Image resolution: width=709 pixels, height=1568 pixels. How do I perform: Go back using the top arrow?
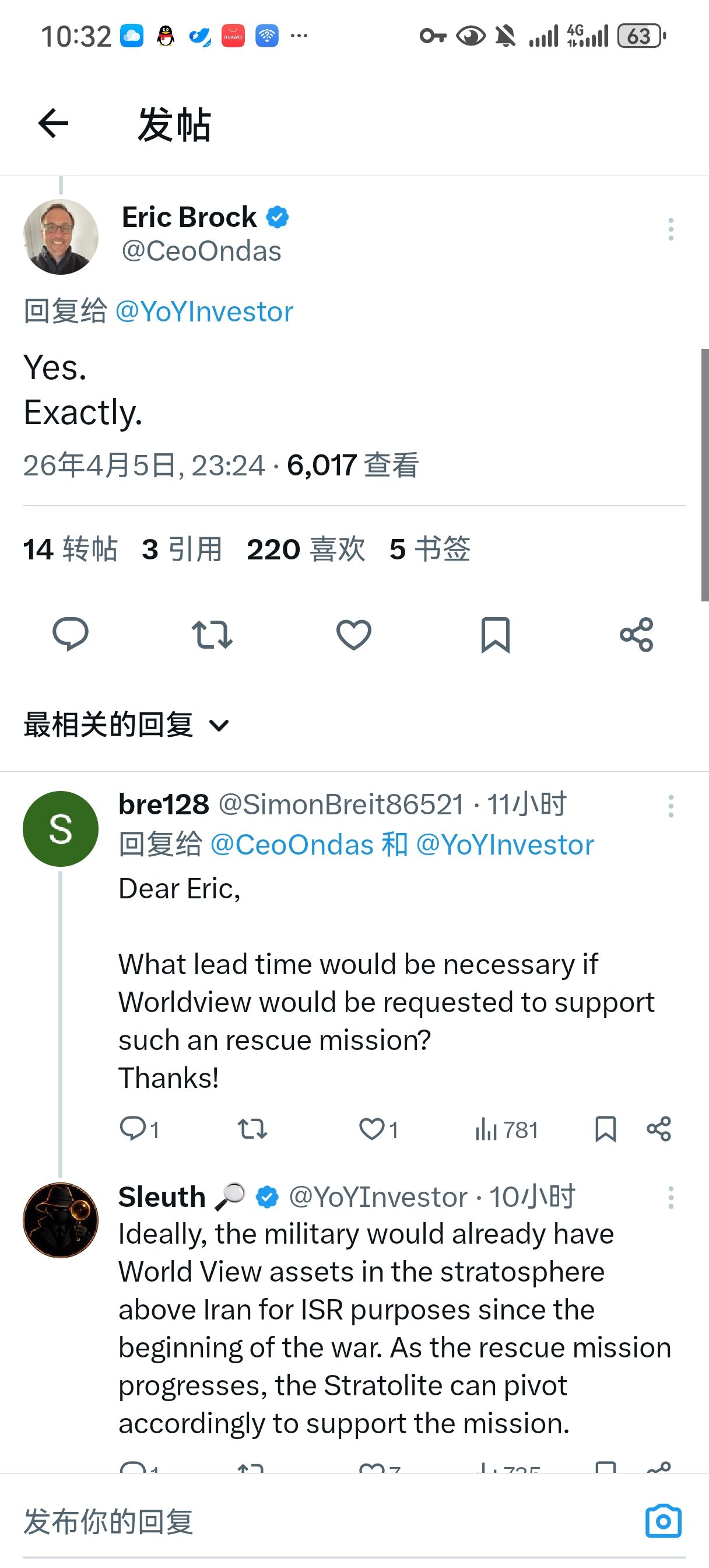tap(53, 124)
